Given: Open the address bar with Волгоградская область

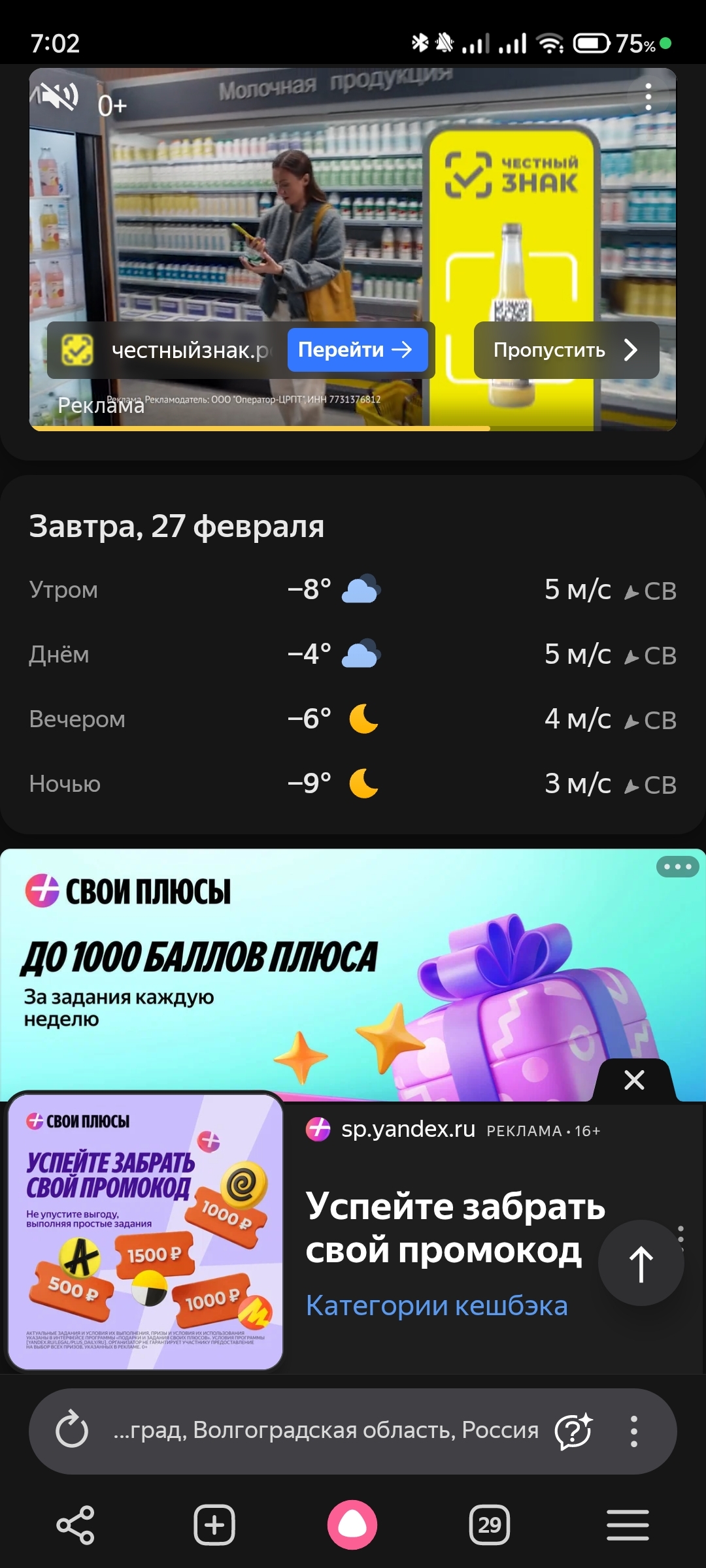Looking at the screenshot, I should point(326,1430).
